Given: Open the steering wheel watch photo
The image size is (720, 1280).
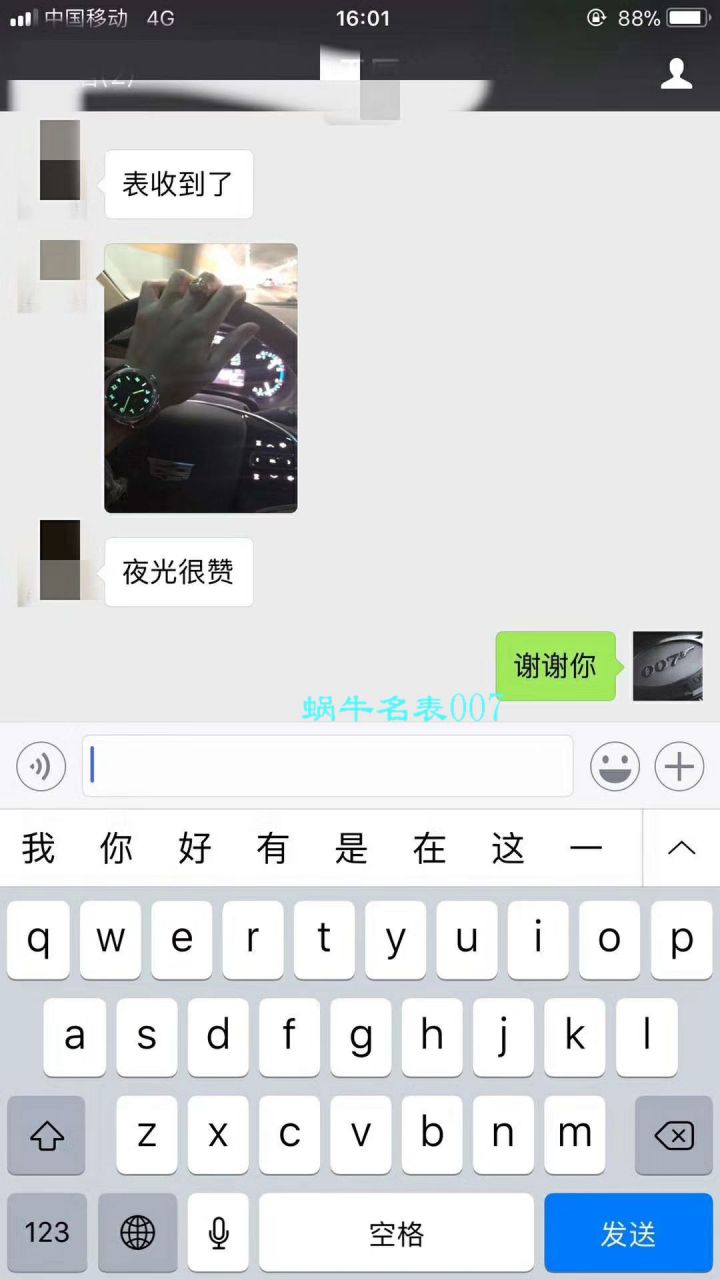Looking at the screenshot, I should click(200, 377).
